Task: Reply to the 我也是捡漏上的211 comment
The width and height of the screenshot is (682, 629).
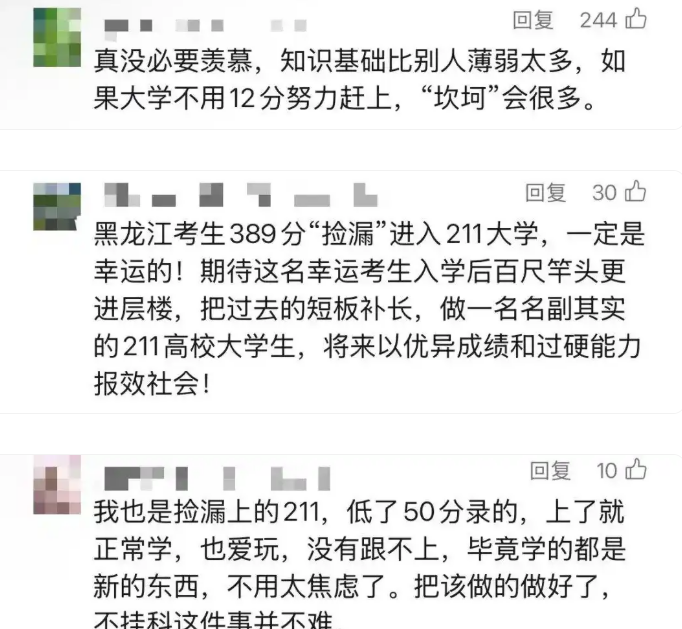Action: pos(549,470)
